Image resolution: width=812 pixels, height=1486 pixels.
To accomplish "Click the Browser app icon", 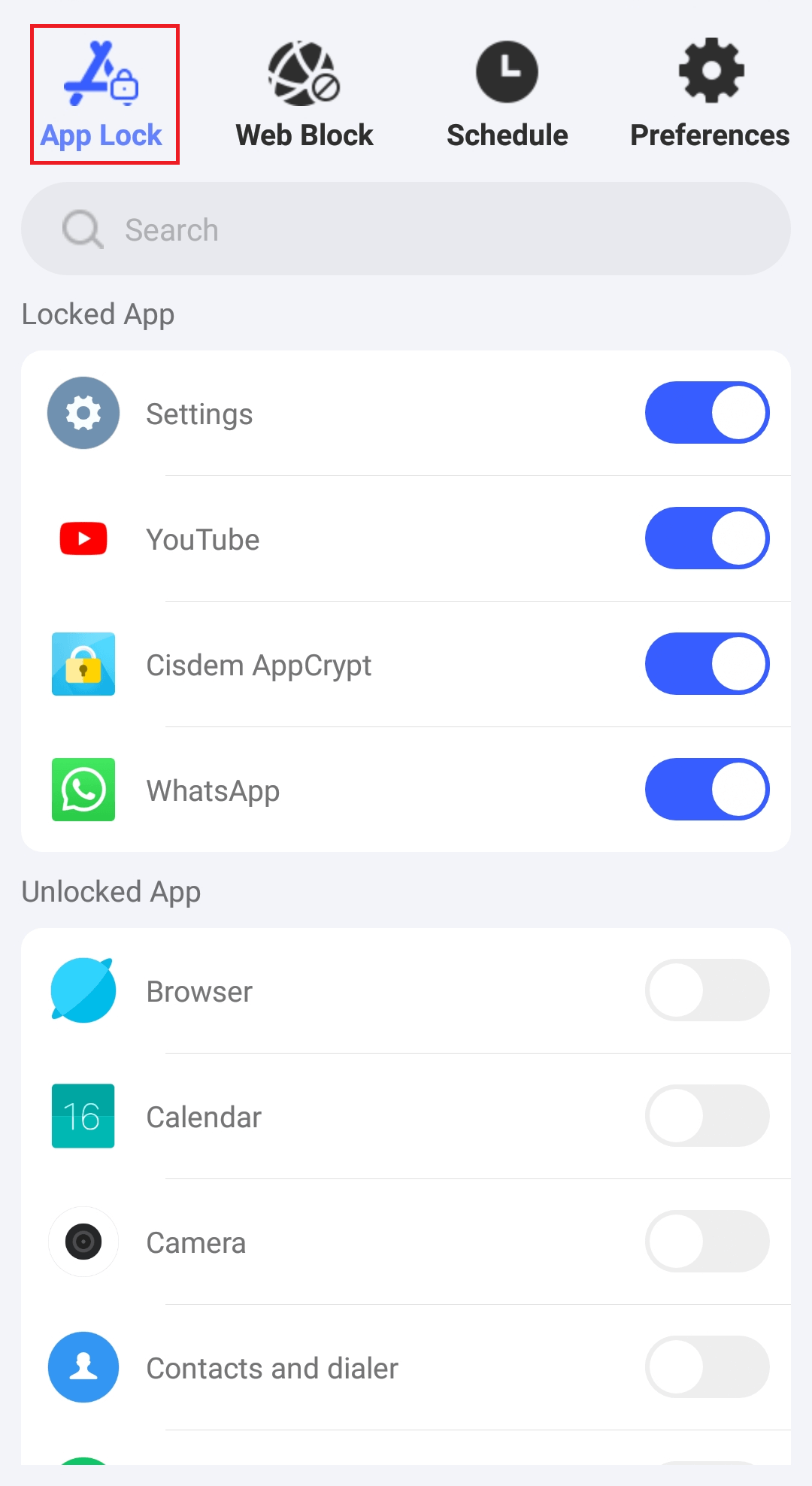I will pyautogui.click(x=83, y=990).
